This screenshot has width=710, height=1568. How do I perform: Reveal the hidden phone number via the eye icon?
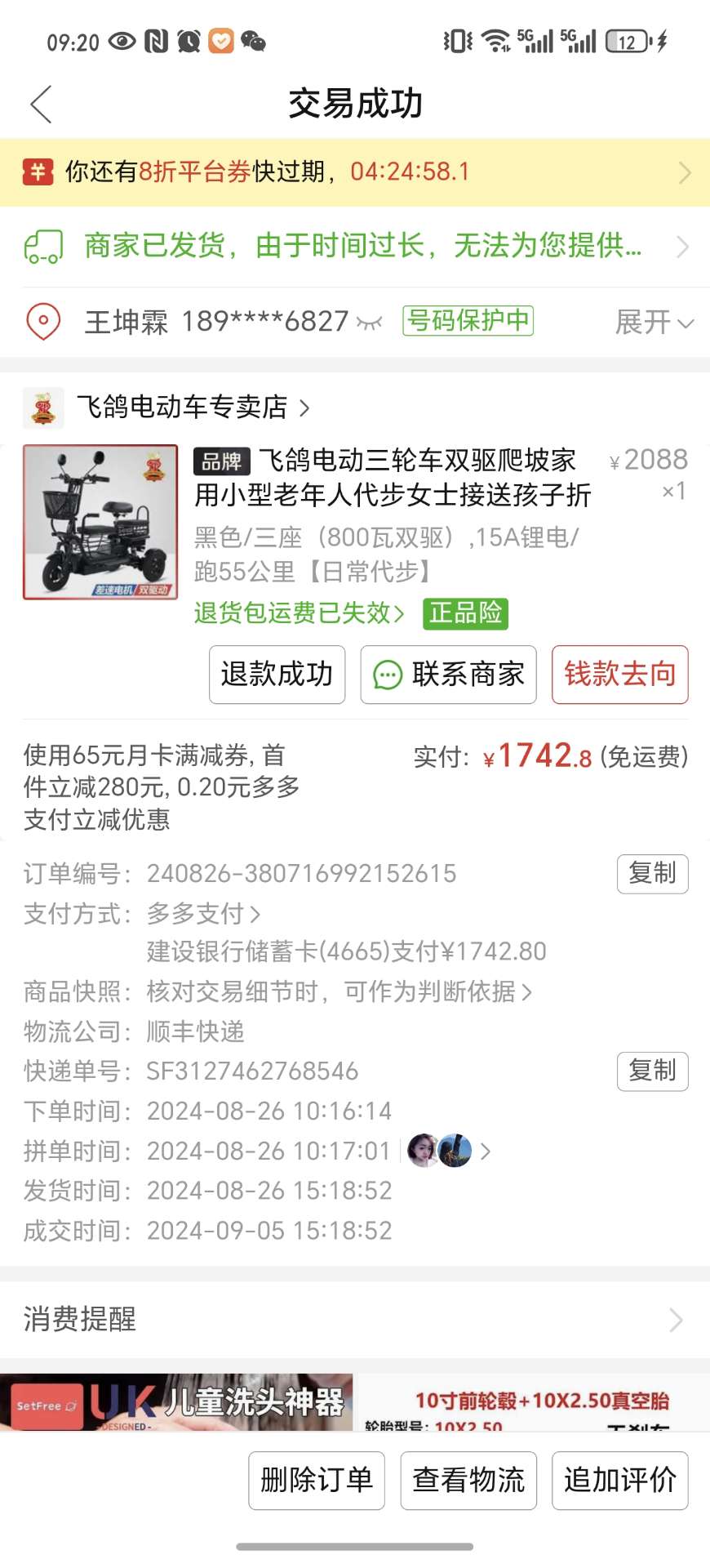(370, 323)
